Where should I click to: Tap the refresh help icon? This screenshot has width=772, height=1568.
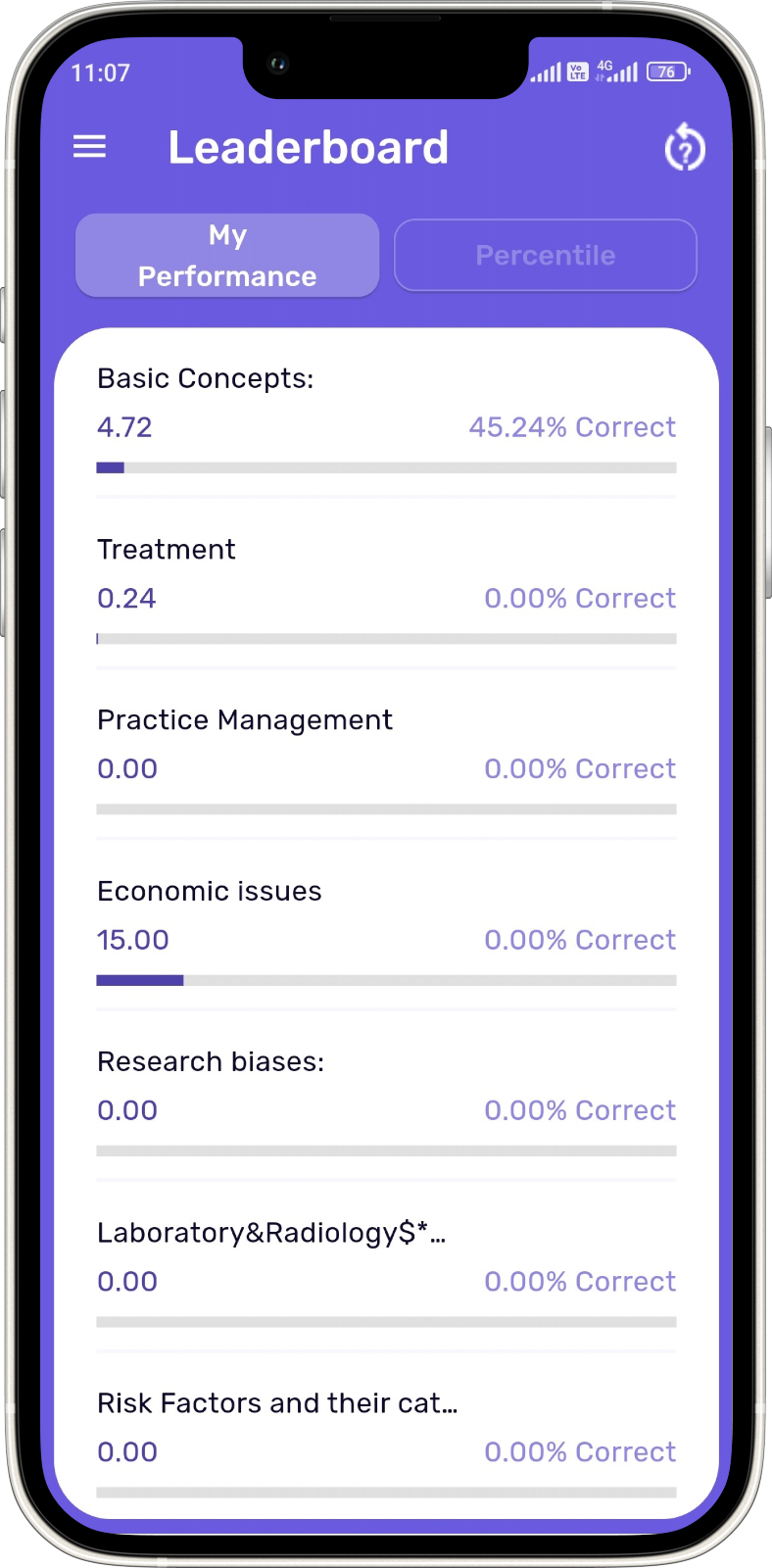click(x=684, y=148)
